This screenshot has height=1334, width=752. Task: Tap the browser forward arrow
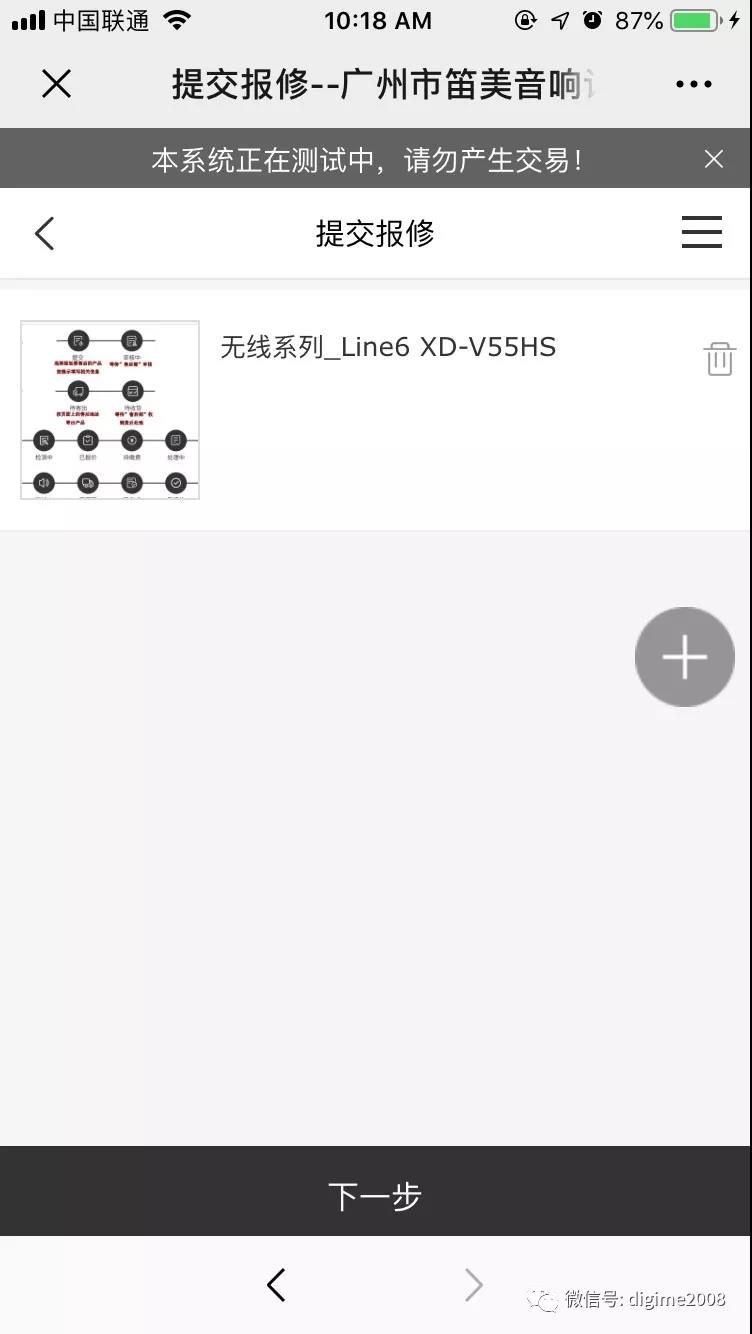coord(474,1285)
